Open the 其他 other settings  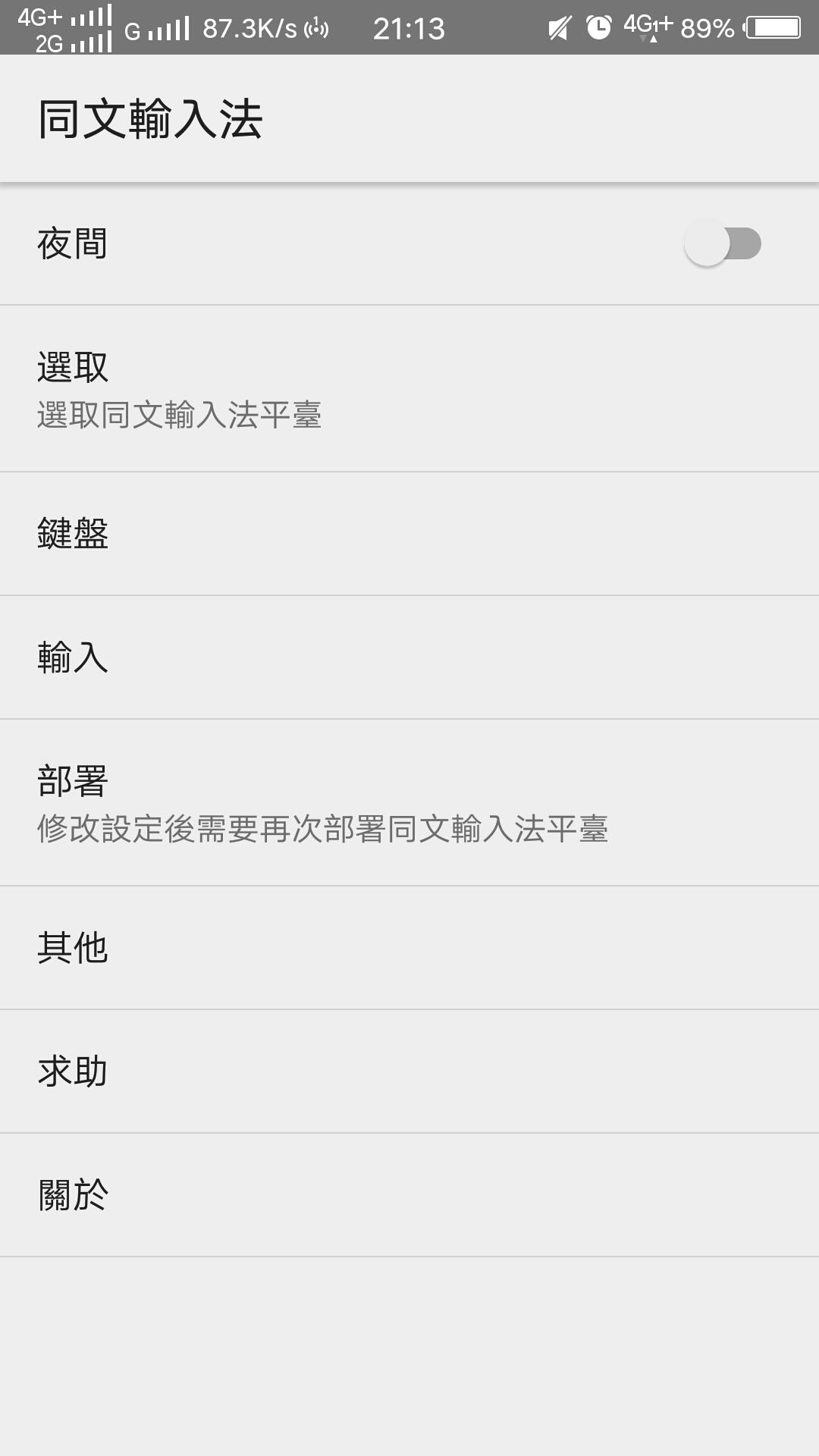click(x=409, y=948)
